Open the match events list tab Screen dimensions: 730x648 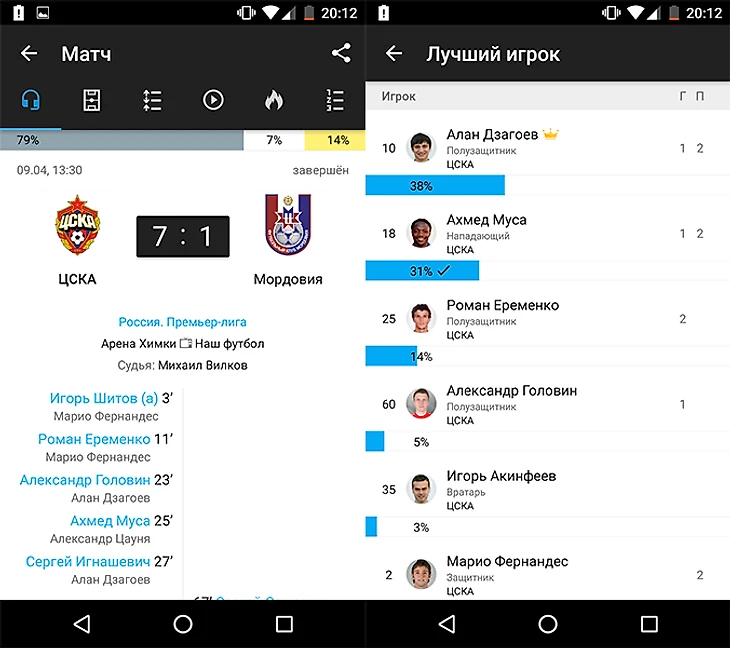pos(152,100)
